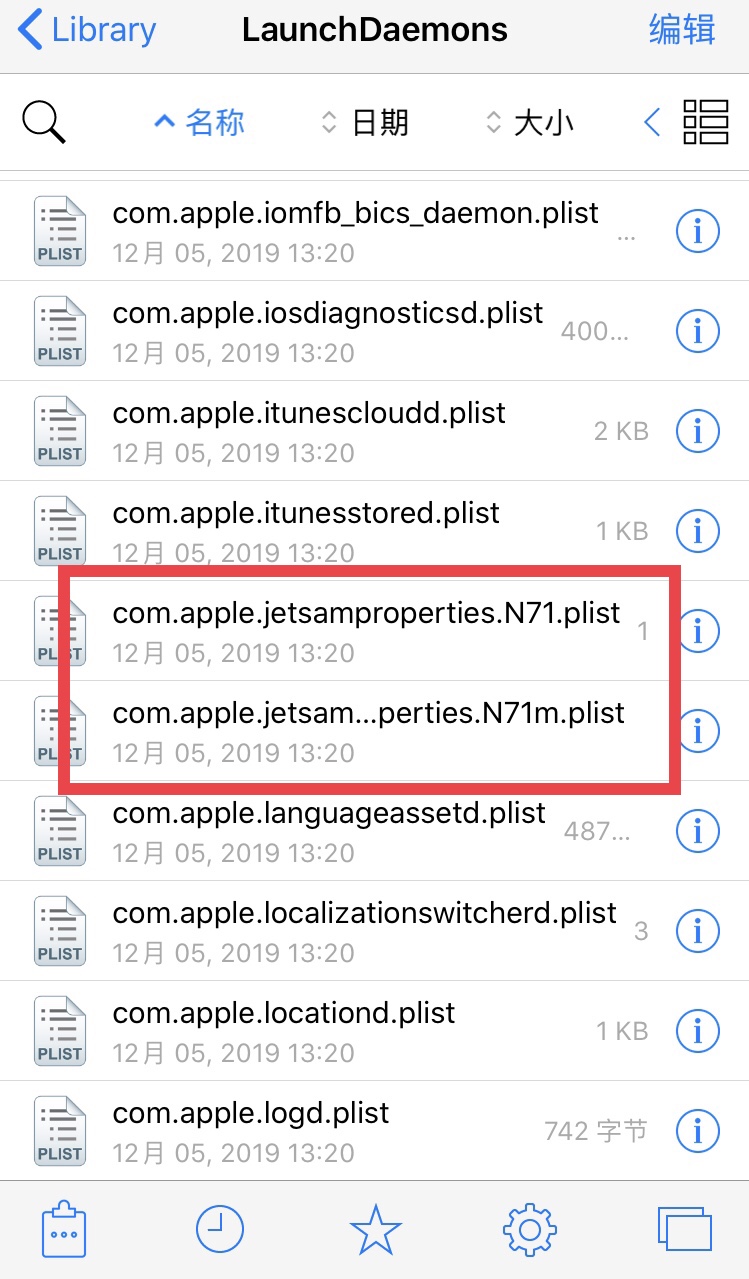Open favorites star in bottom toolbar
This screenshot has height=1279, width=749.
(375, 1230)
